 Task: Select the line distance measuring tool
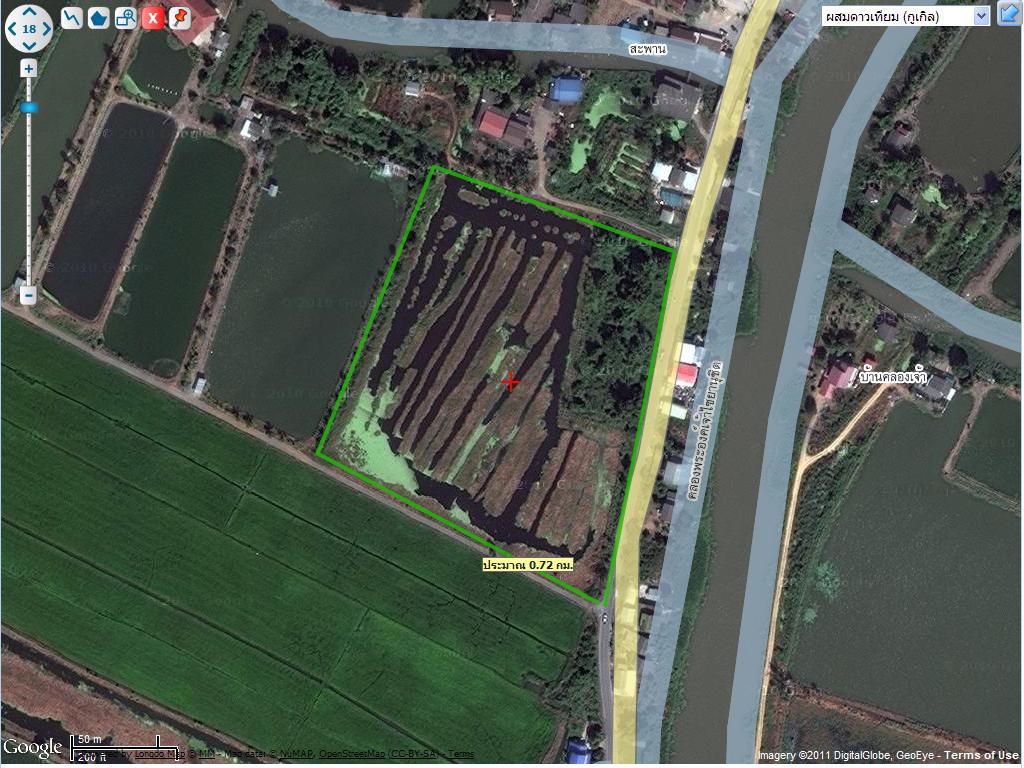[x=71, y=17]
